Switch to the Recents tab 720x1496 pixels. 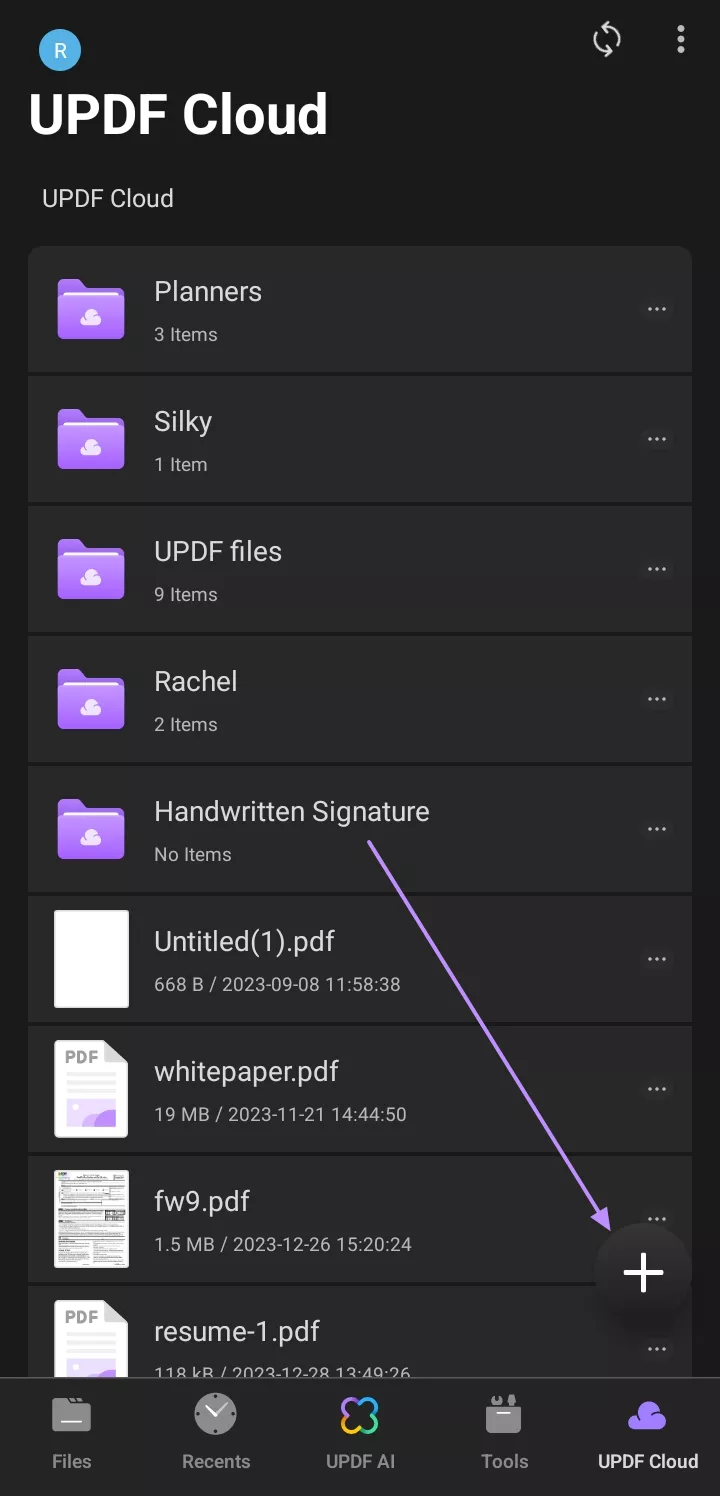tap(216, 1435)
